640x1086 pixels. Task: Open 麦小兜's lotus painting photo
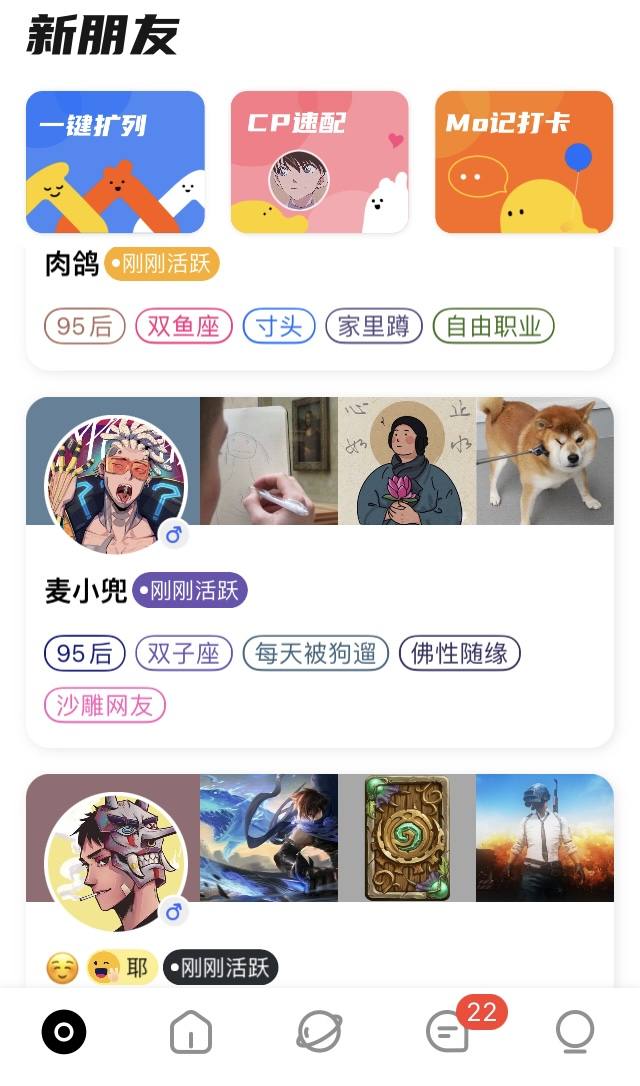407,461
